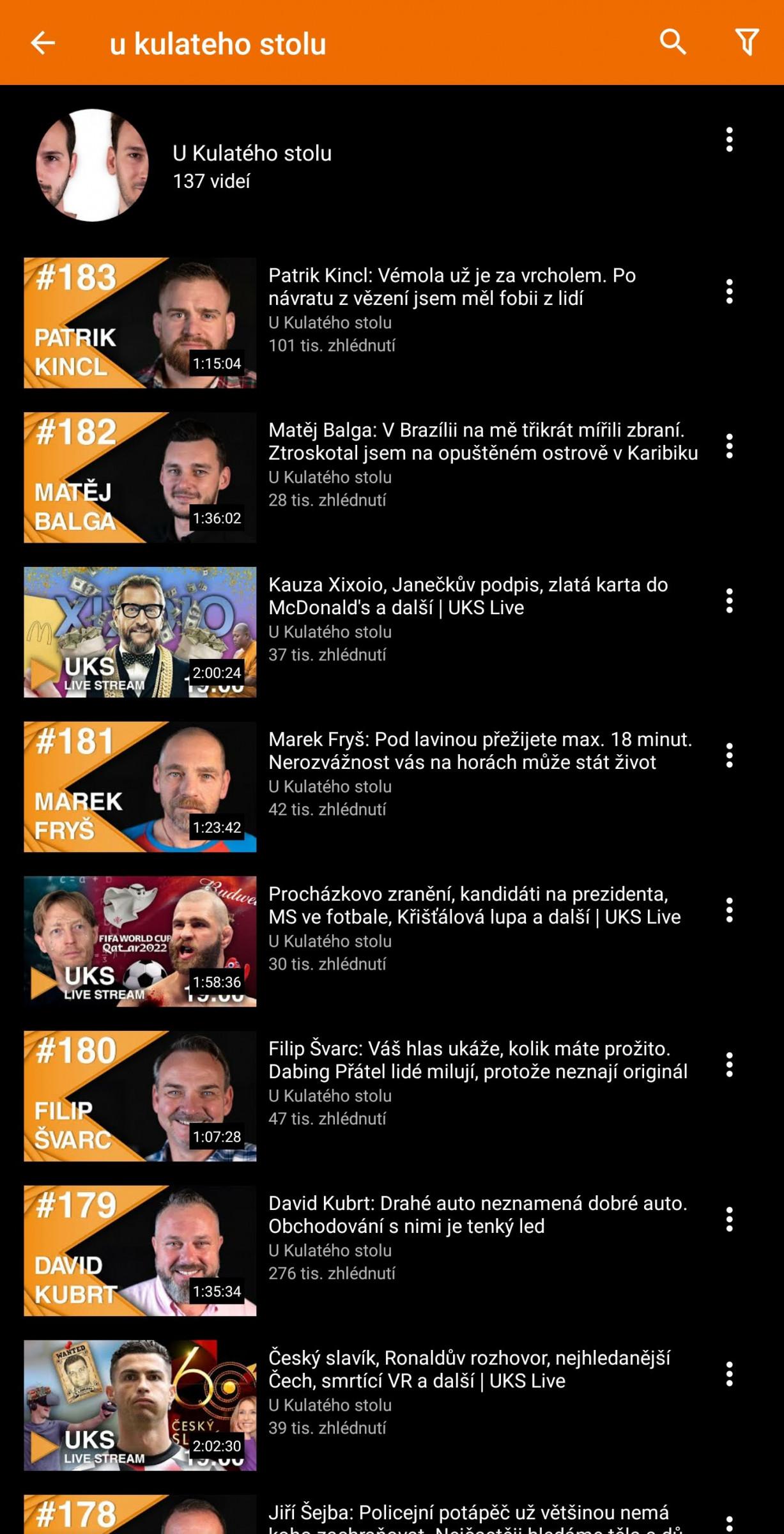
Task: Open options for the Marek Fryš video
Action: [x=729, y=755]
